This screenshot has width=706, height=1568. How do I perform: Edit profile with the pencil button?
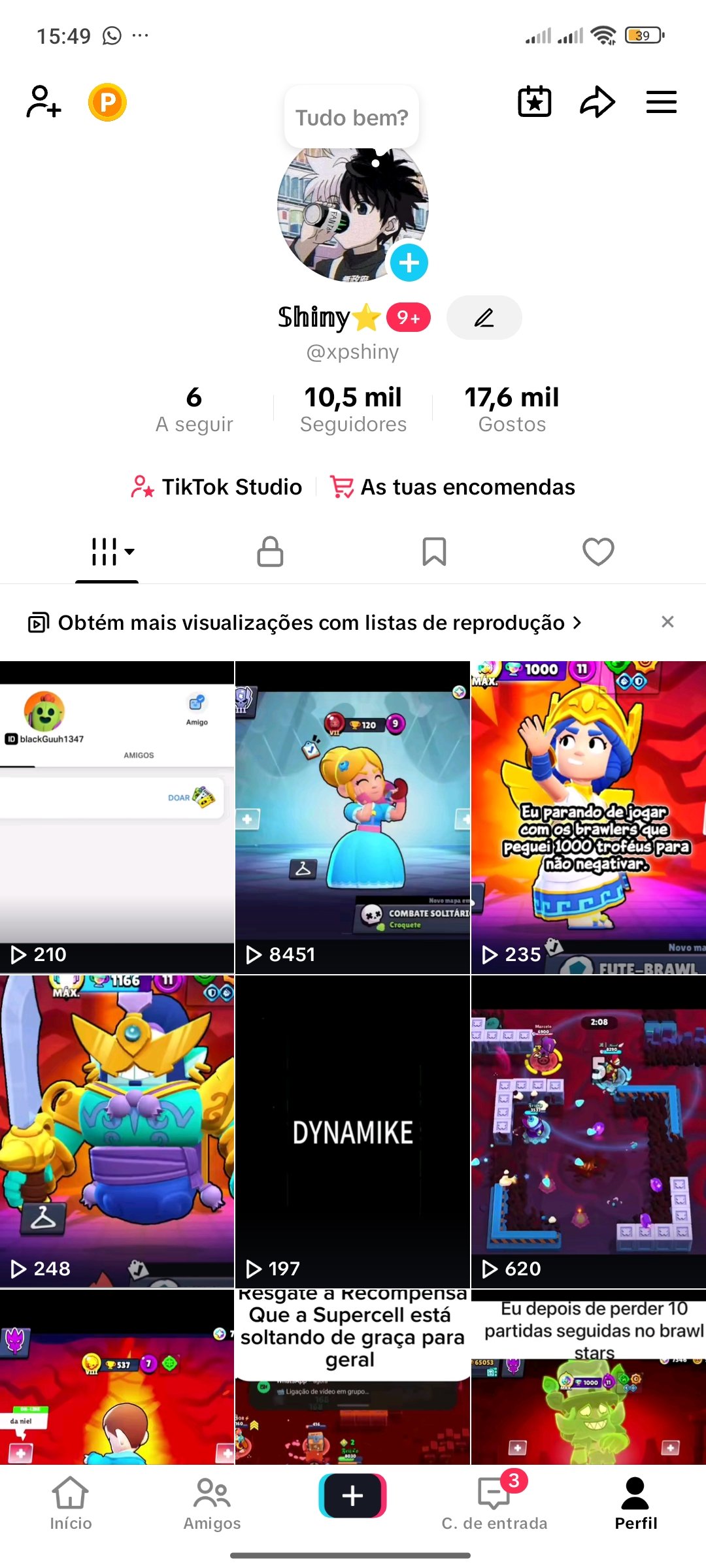coord(484,318)
